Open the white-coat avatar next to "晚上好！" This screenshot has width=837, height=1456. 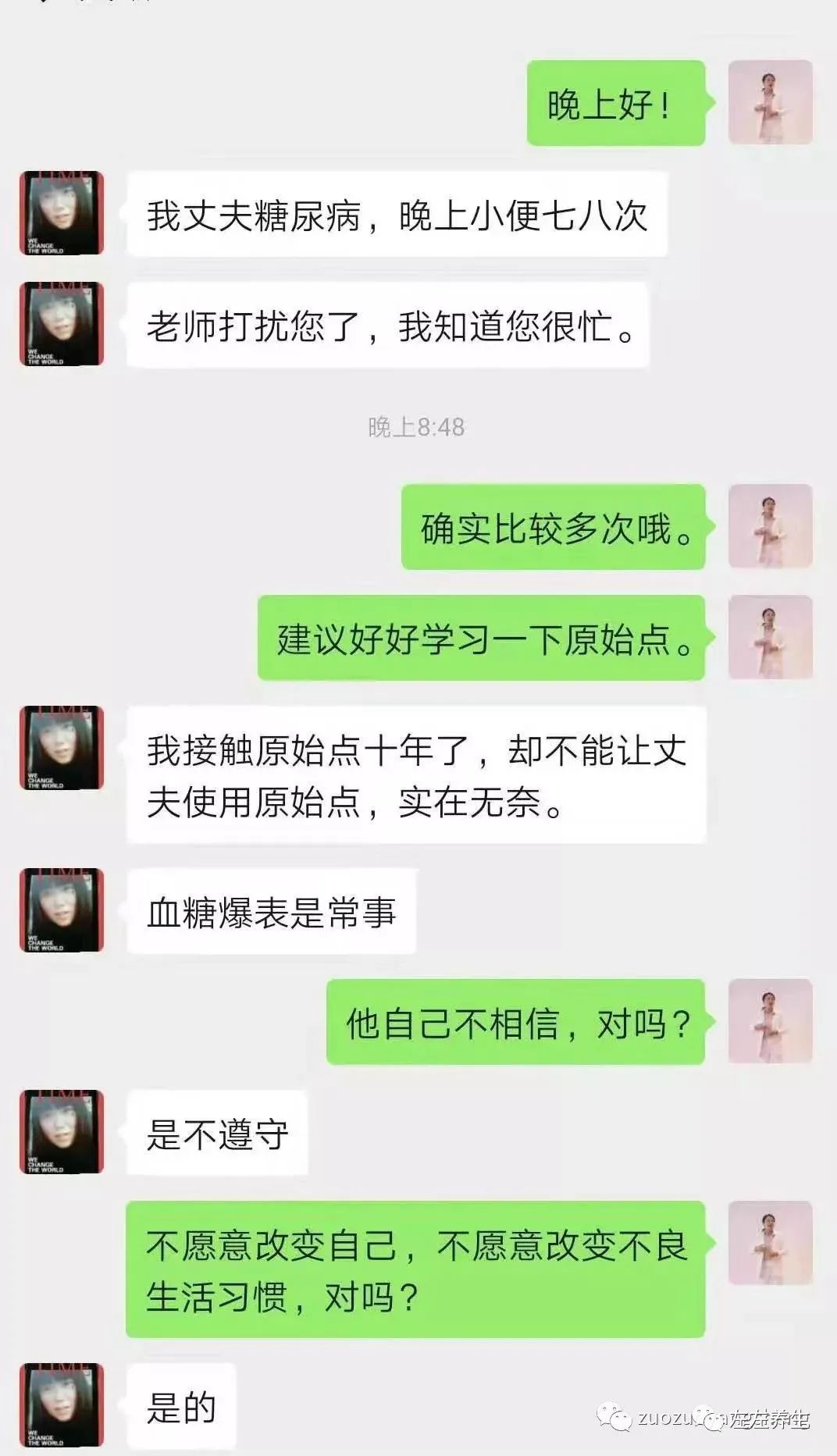pos(769,101)
